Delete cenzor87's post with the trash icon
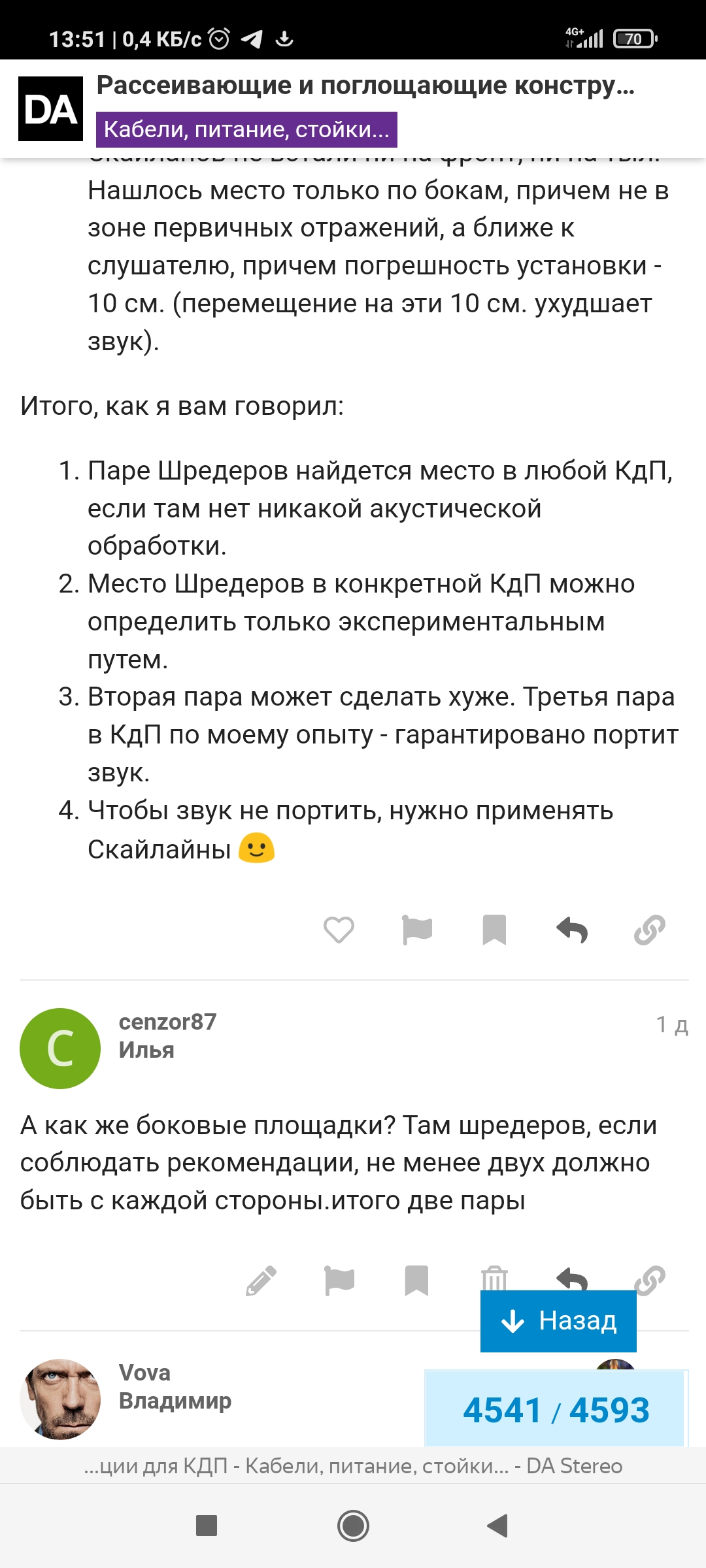The height and width of the screenshot is (1568, 706). (494, 1279)
